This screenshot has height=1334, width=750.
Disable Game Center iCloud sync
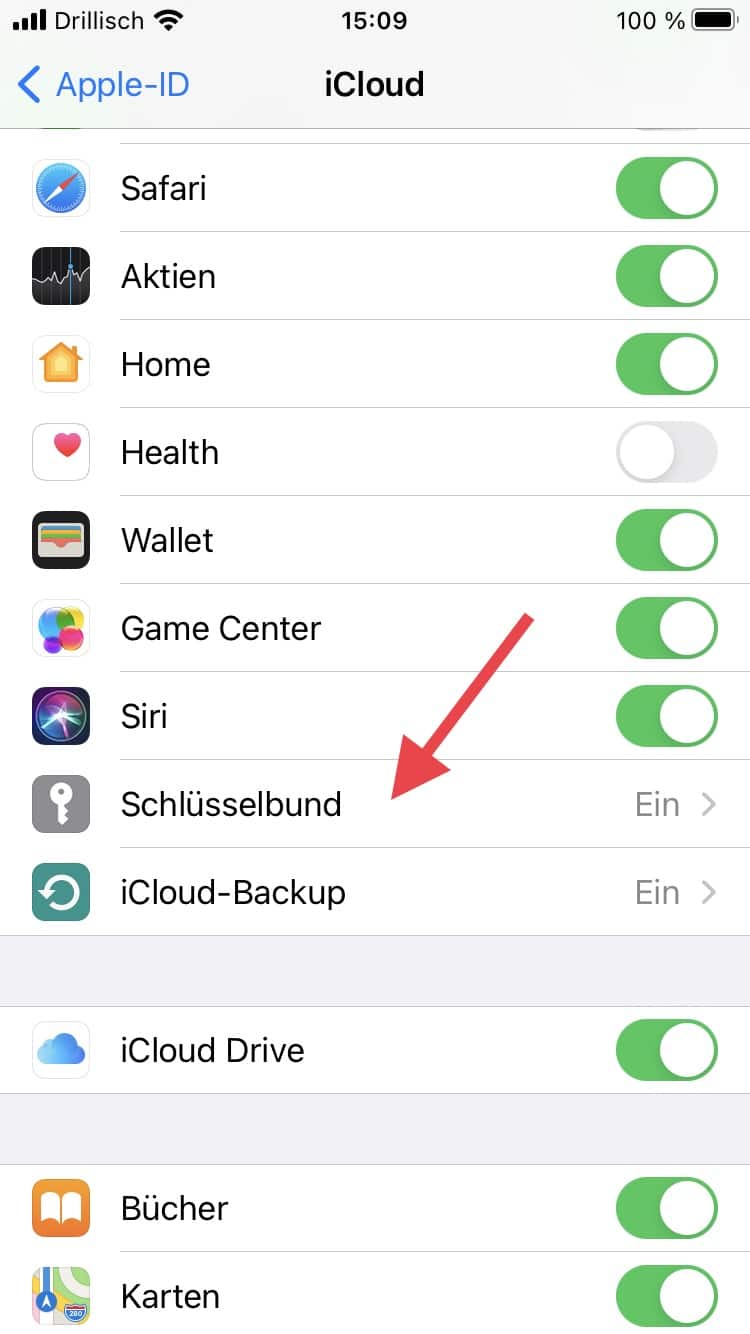tap(666, 628)
